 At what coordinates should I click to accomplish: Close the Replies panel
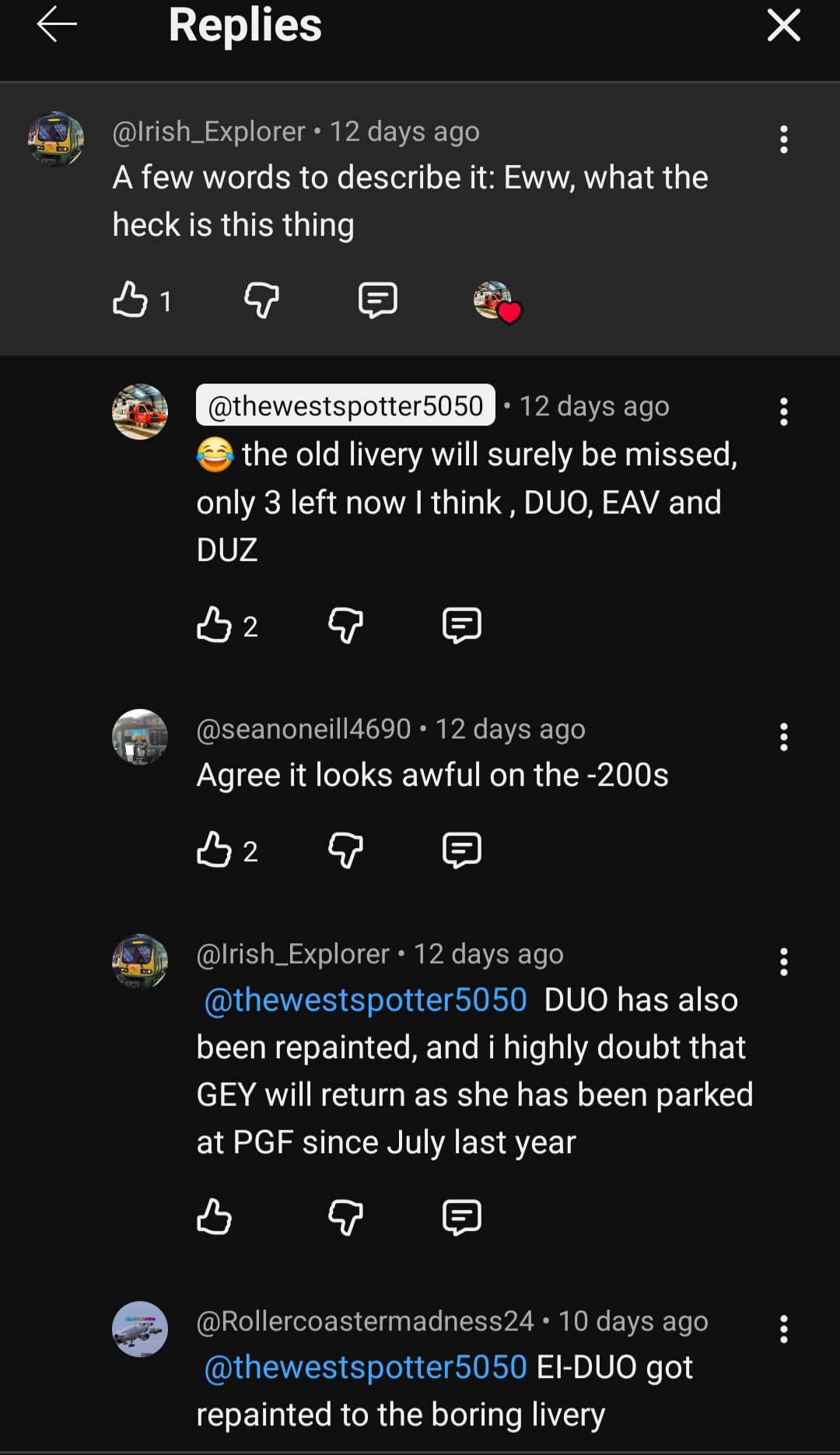coord(783,25)
